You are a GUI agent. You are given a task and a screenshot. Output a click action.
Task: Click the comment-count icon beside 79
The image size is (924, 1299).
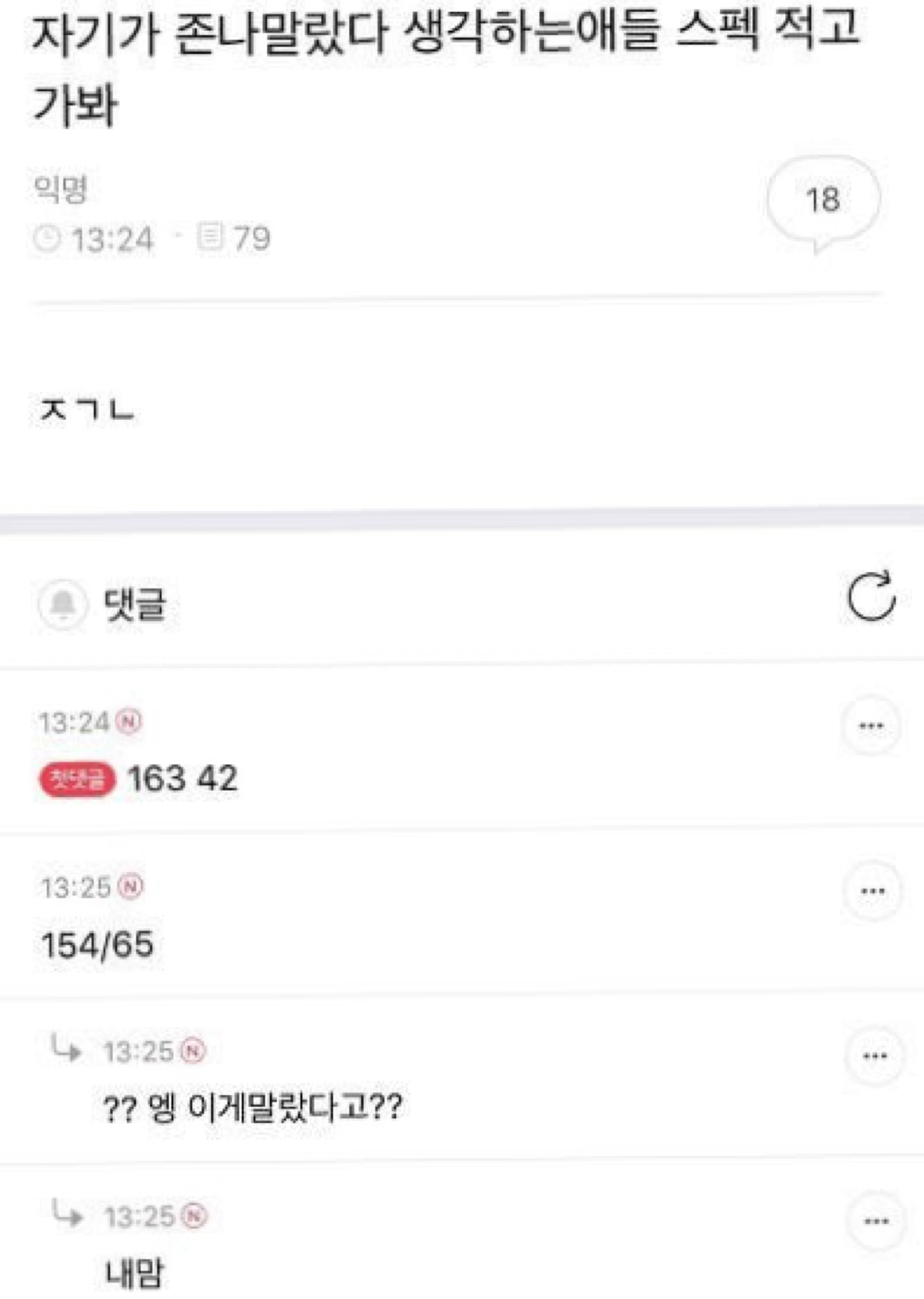coord(209,237)
